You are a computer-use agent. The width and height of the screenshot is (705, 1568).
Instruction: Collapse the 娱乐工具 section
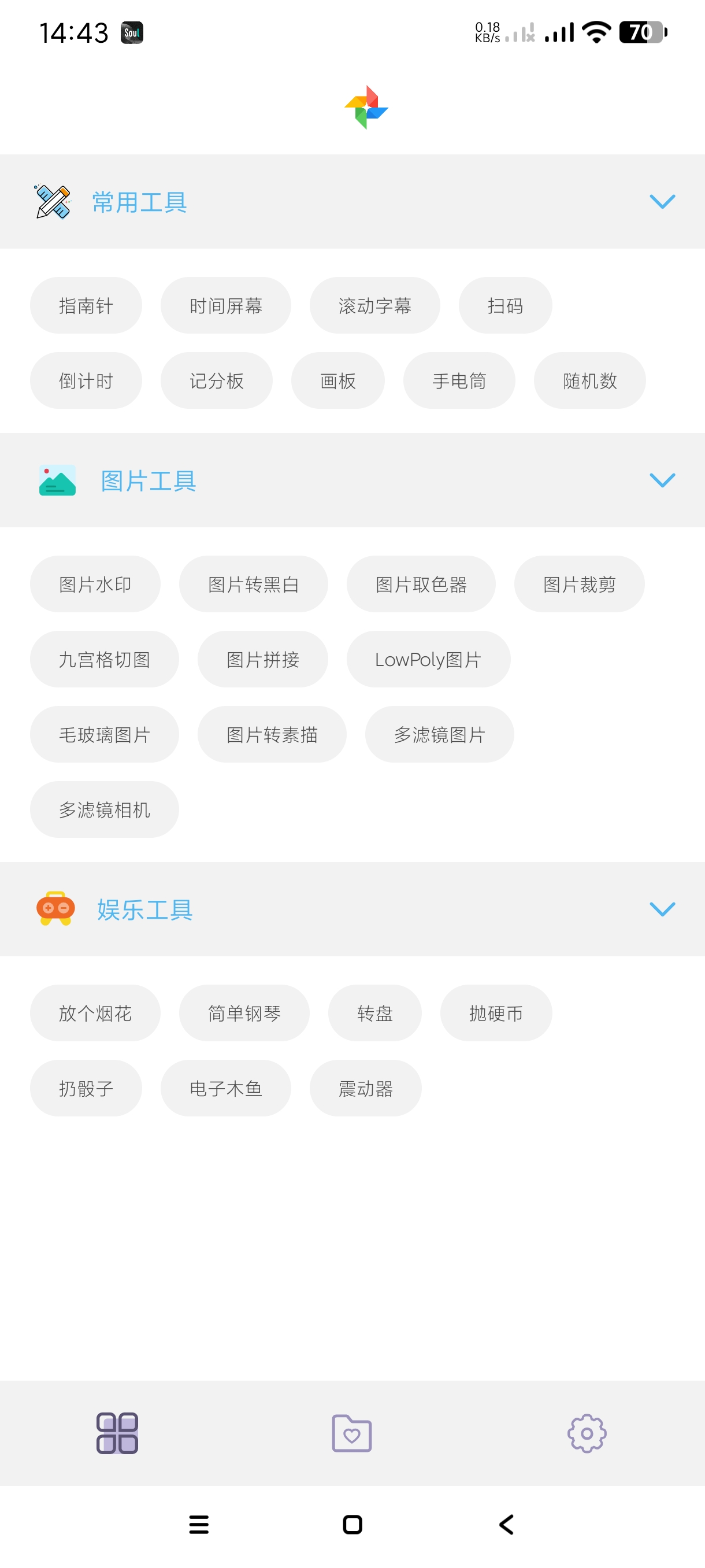(x=662, y=909)
